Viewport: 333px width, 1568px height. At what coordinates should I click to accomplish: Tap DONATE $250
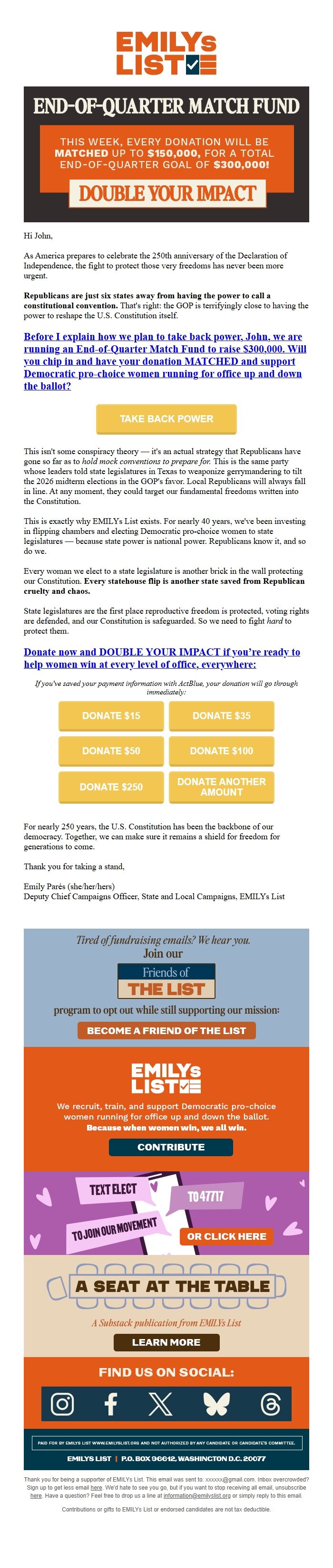pos(111,787)
